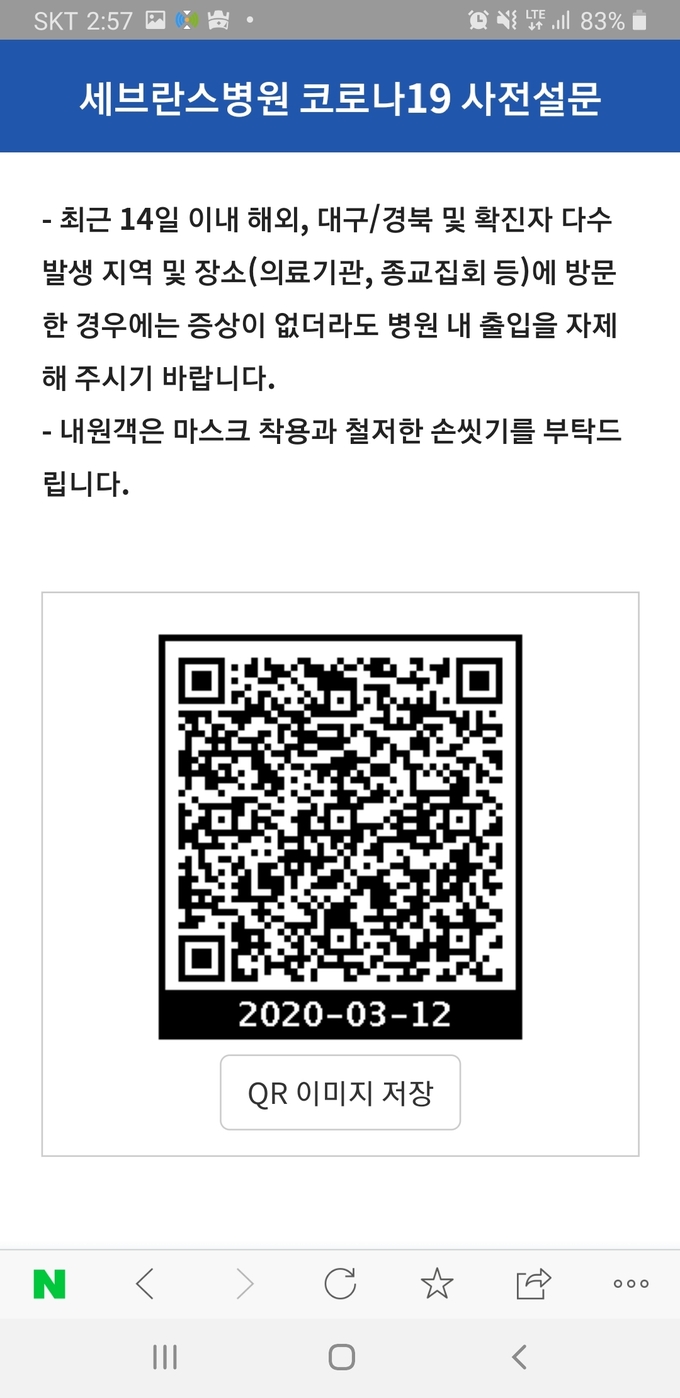Share this page via the share icon
This screenshot has width=680, height=1398.
click(x=534, y=1284)
